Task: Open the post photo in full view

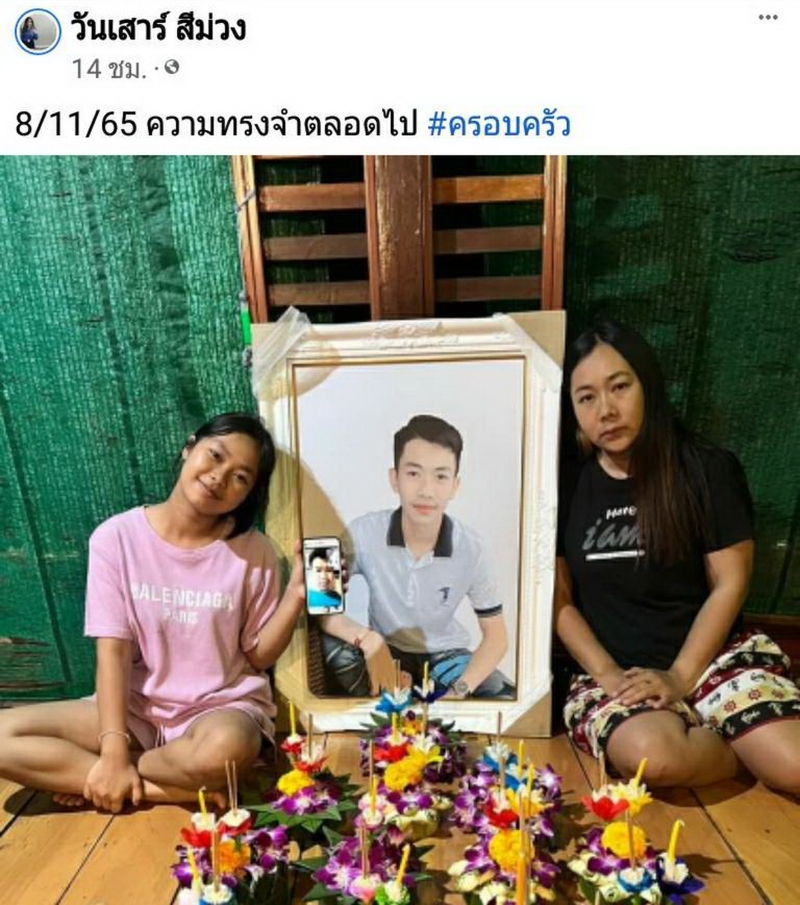Action: [400, 530]
